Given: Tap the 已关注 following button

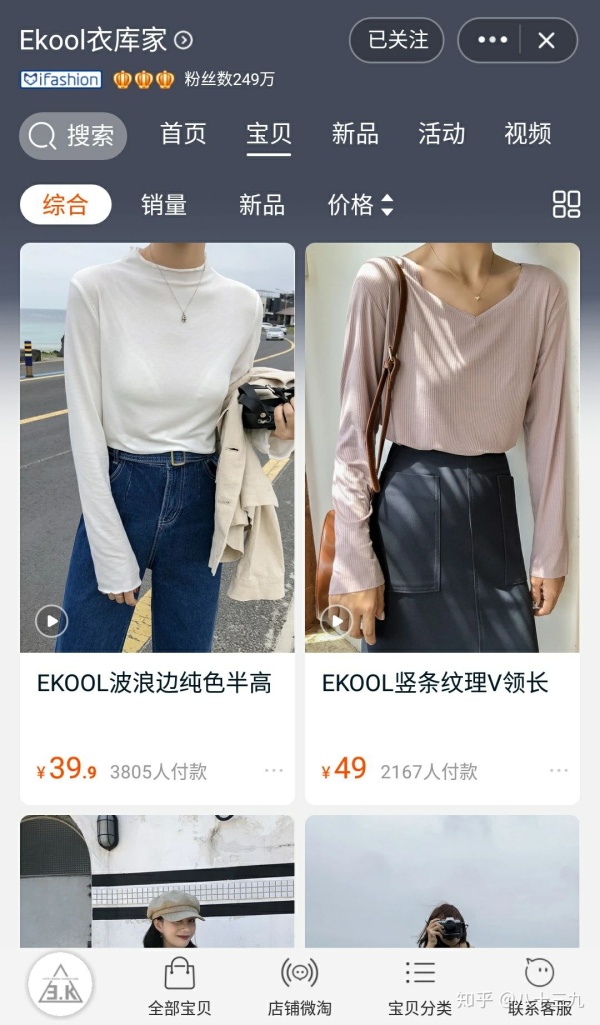Looking at the screenshot, I should 397,40.
